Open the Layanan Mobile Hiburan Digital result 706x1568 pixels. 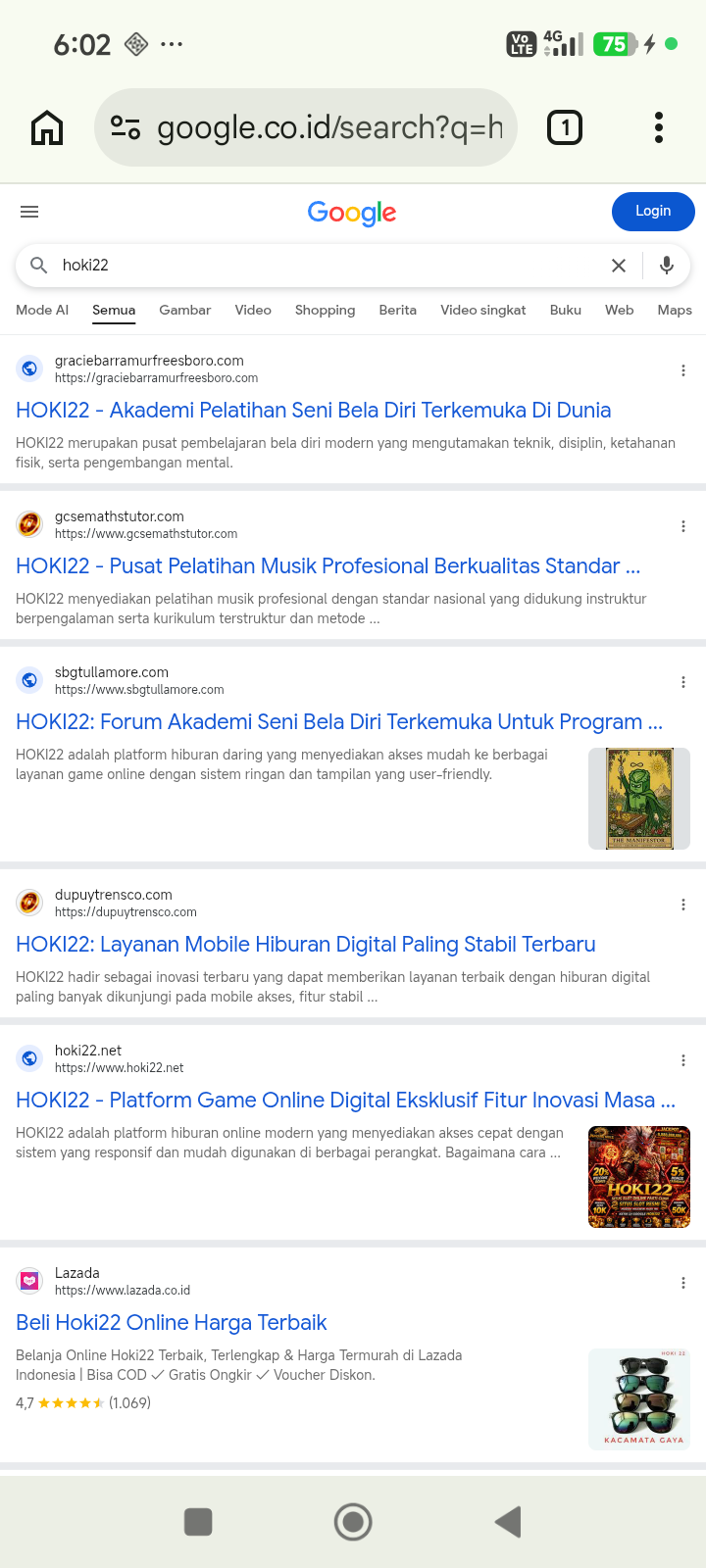pyautogui.click(x=306, y=945)
